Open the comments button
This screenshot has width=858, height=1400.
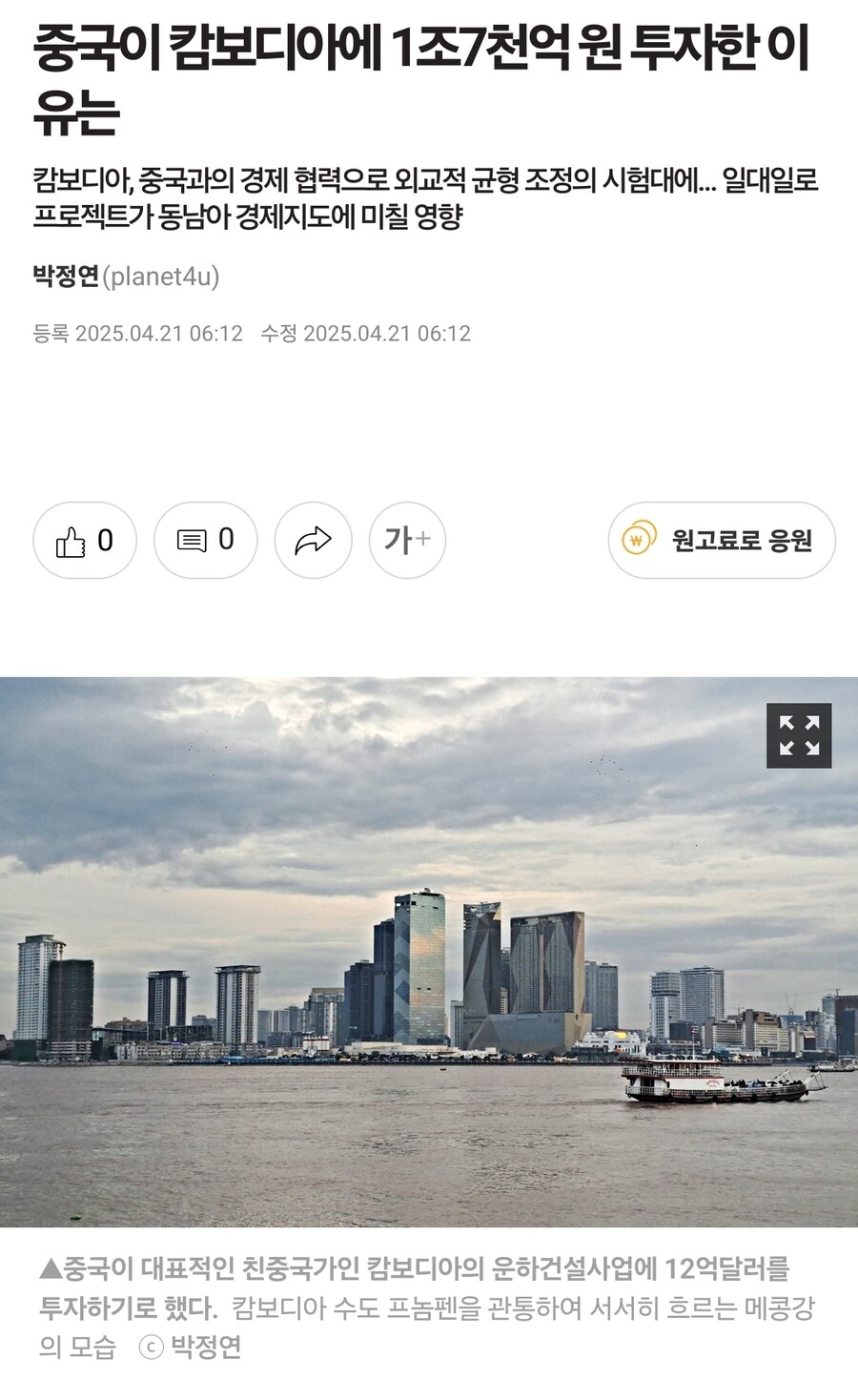pos(206,541)
